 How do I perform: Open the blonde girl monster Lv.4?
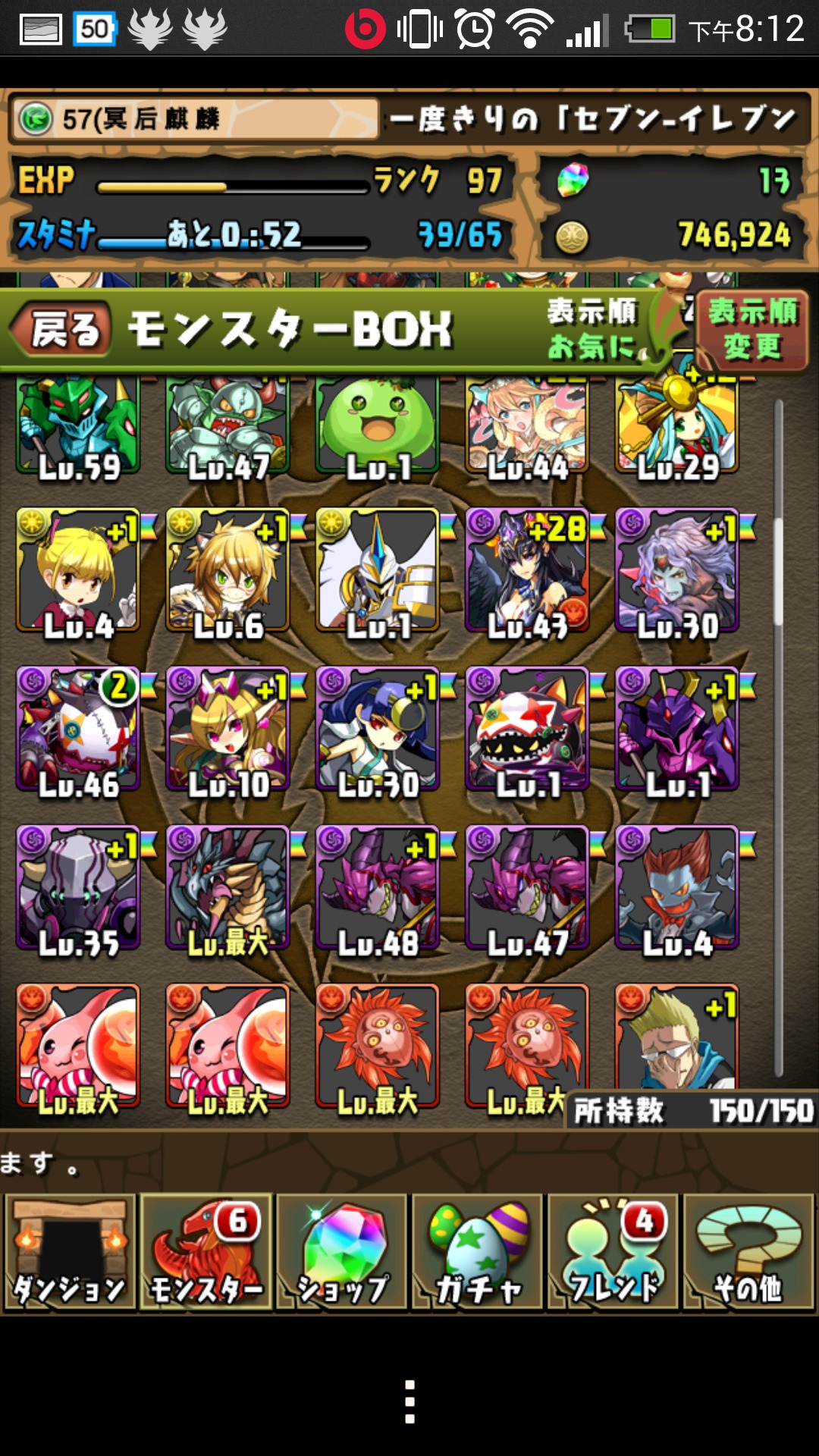[x=78, y=570]
